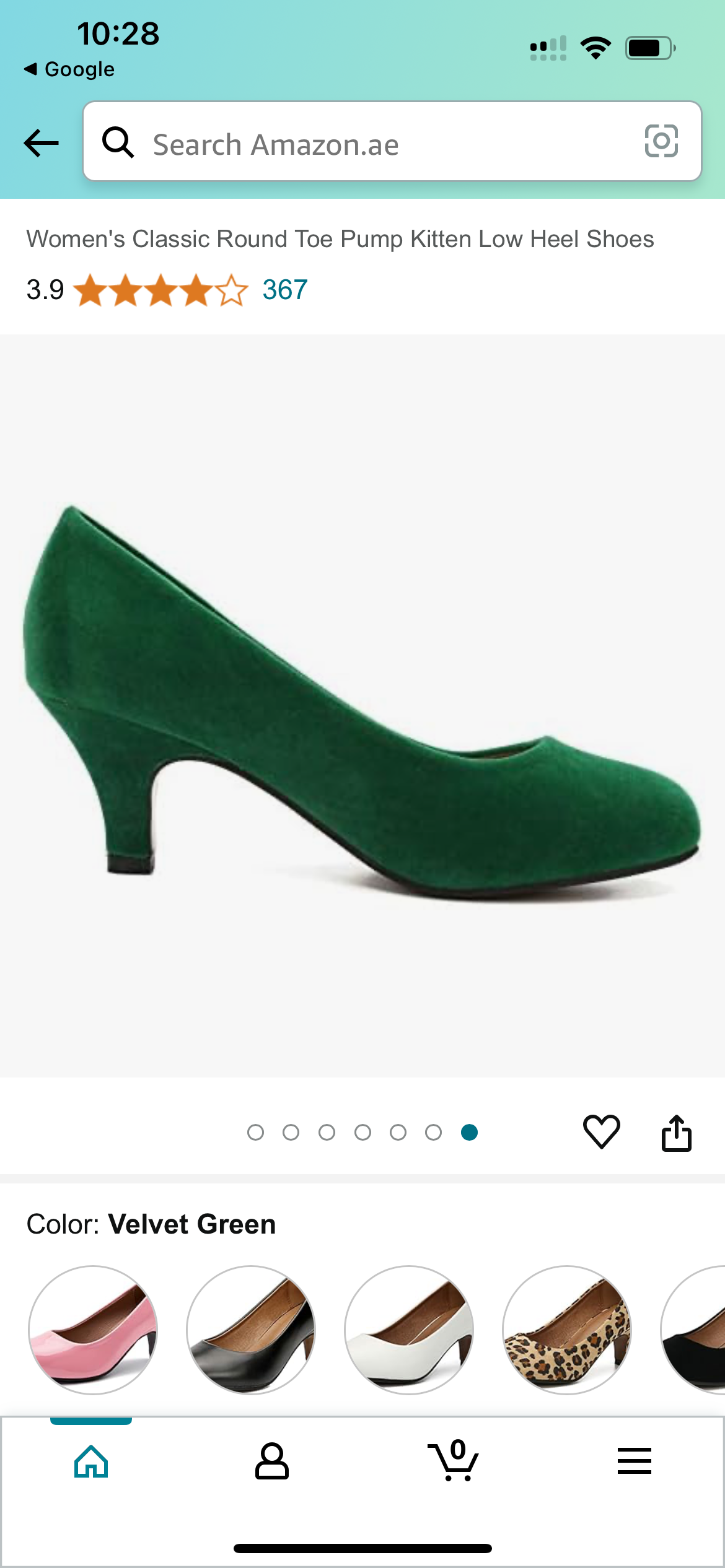Choose the white shoe color
Screen dimensions: 725x1568
[409, 1330]
